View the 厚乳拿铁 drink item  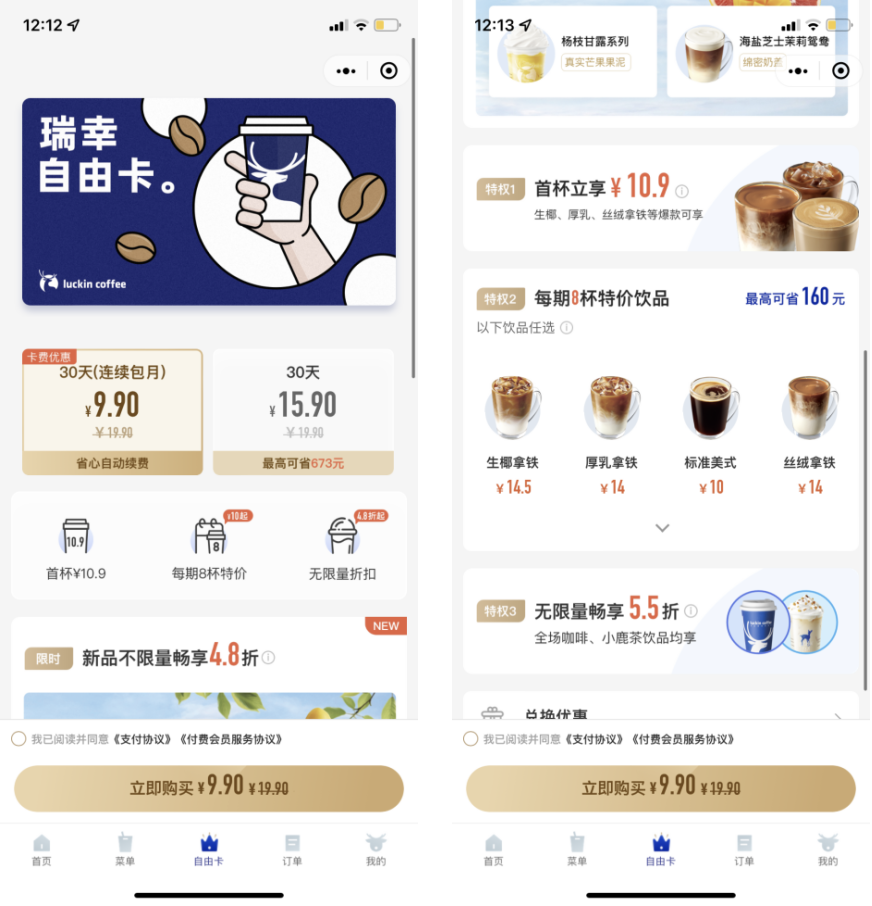click(x=611, y=435)
